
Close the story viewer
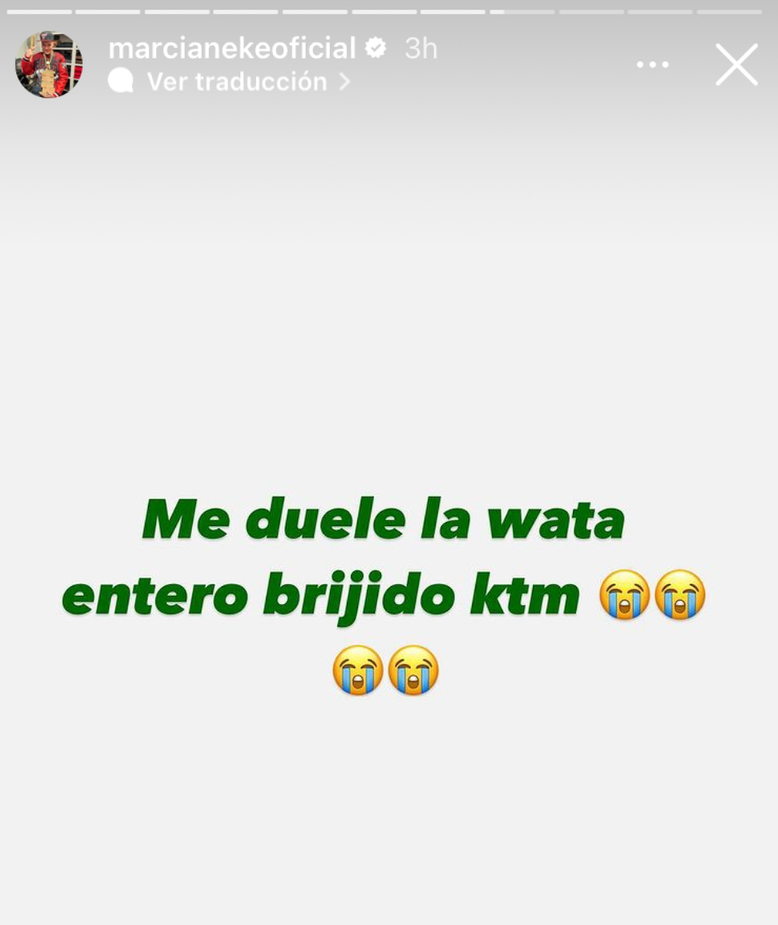[736, 65]
